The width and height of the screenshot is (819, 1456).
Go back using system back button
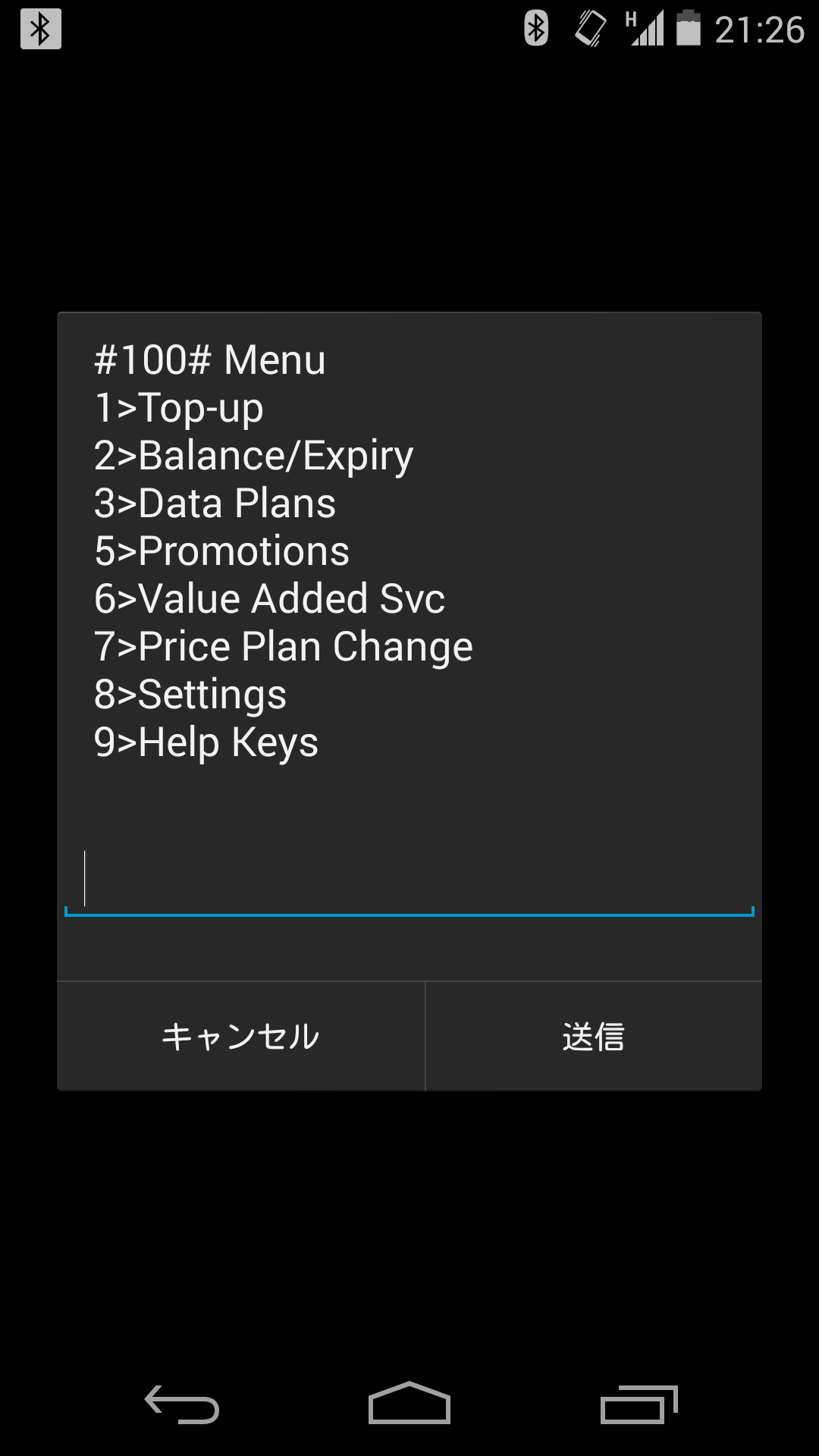click(182, 1404)
